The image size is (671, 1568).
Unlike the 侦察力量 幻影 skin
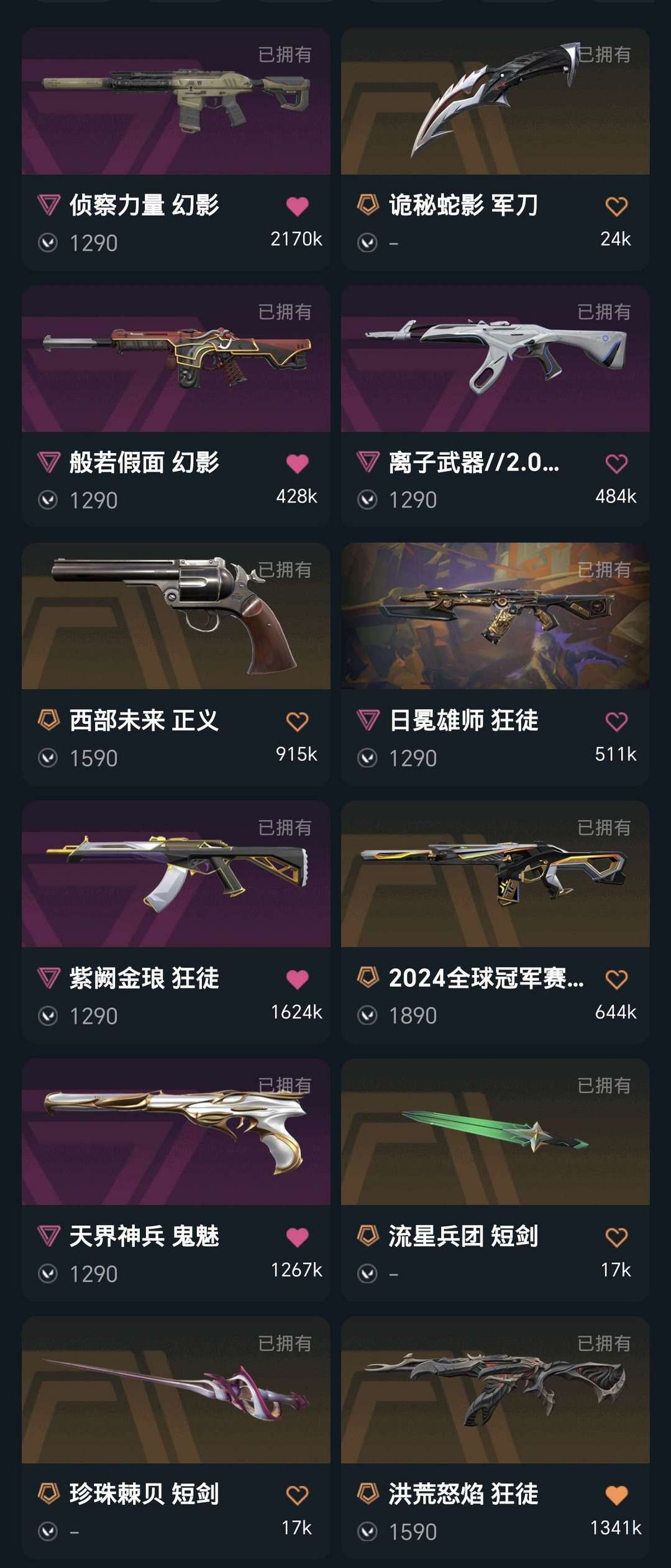(297, 206)
